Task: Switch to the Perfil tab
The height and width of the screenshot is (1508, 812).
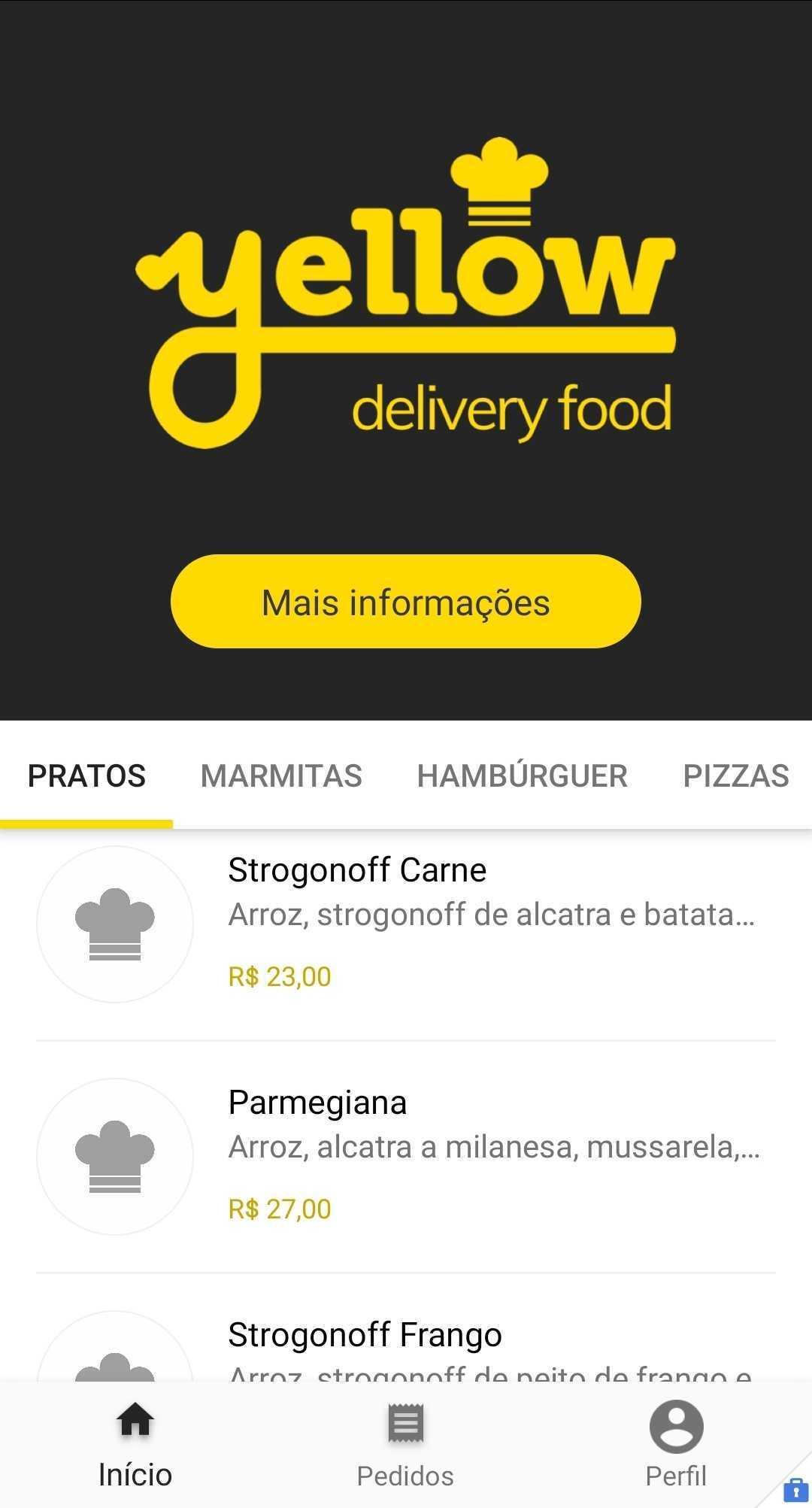Action: click(x=676, y=1444)
